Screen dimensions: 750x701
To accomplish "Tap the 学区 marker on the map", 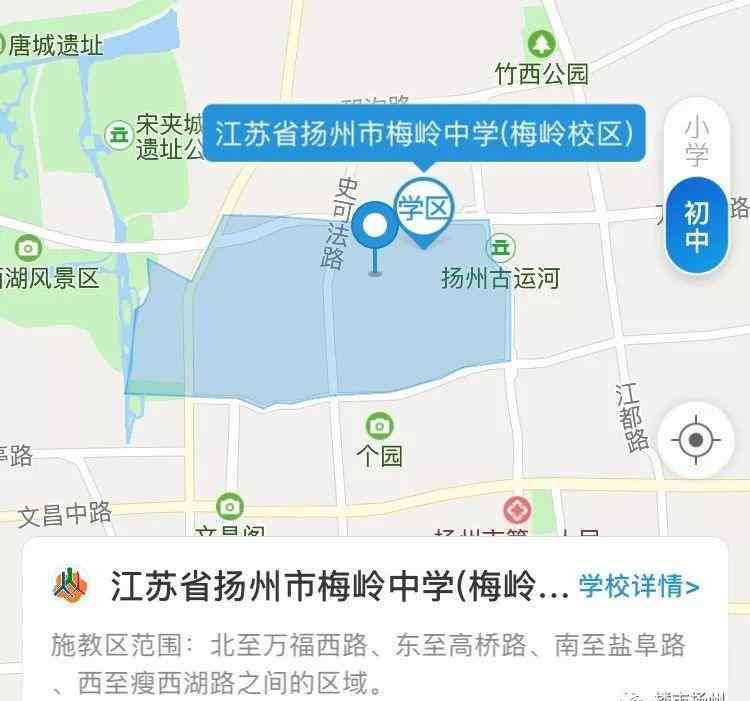I will tap(424, 210).
